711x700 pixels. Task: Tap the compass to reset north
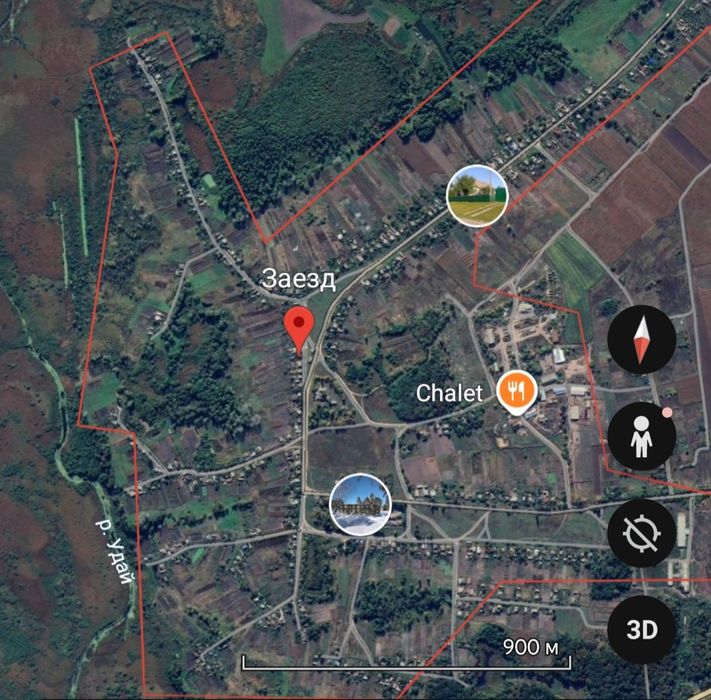642,339
